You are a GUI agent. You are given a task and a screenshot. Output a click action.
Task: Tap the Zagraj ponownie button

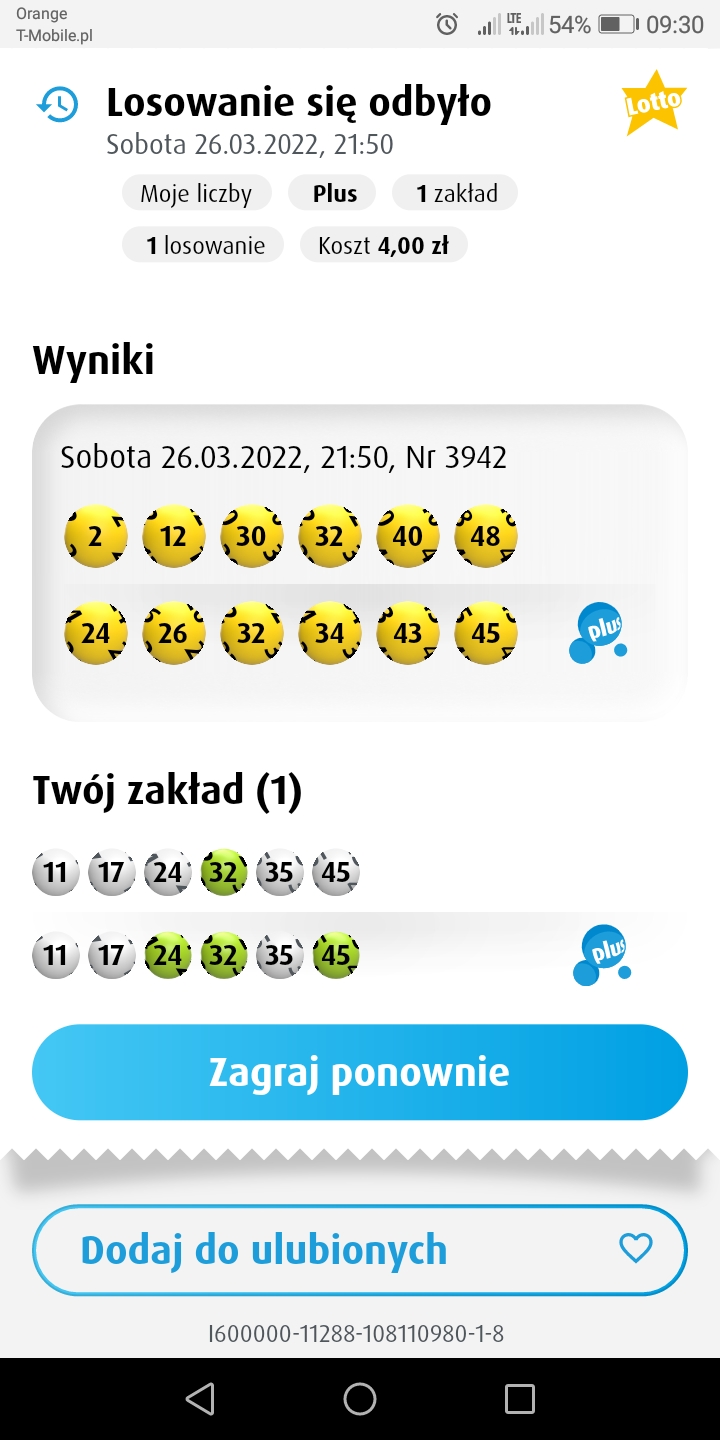(x=360, y=1072)
